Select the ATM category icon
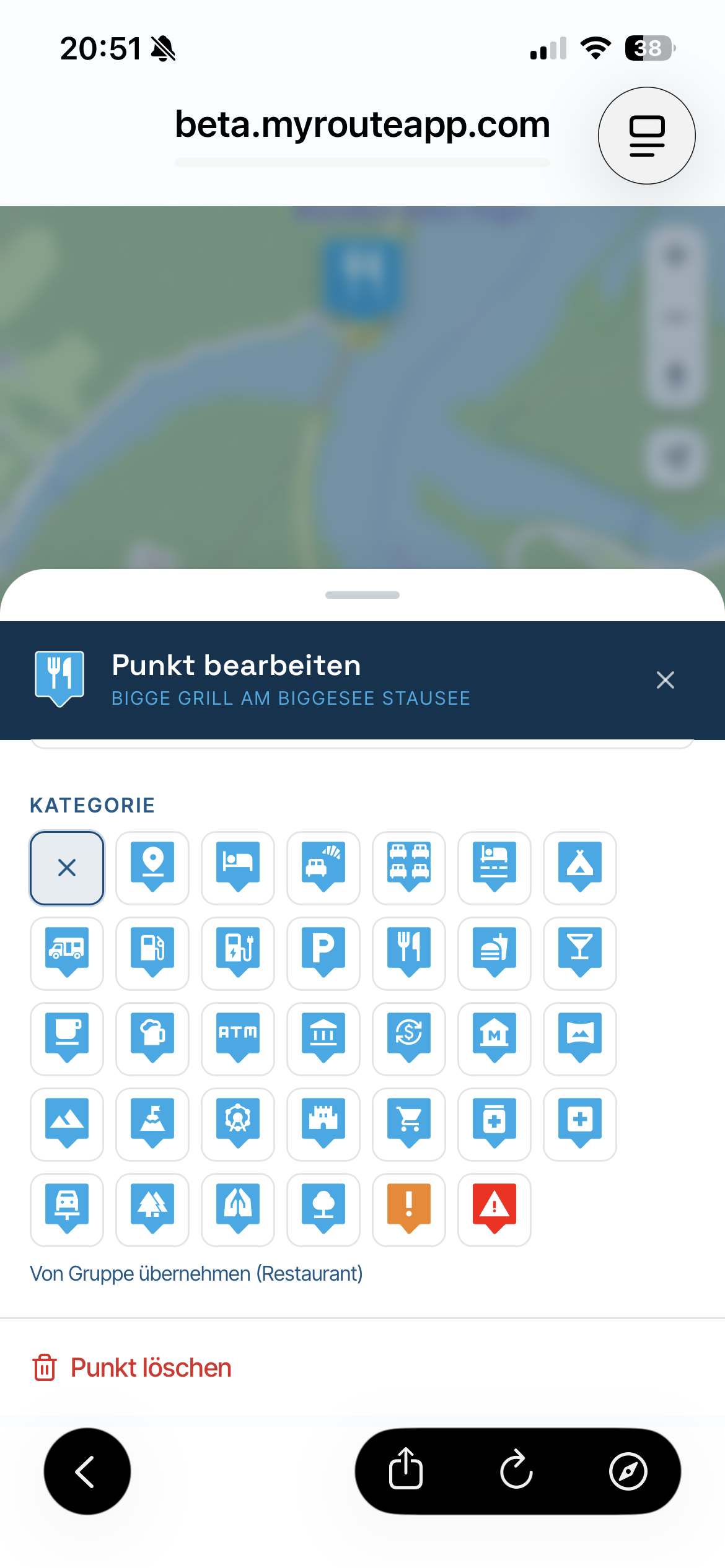Screen dimensions: 725x1568 click(238, 1039)
